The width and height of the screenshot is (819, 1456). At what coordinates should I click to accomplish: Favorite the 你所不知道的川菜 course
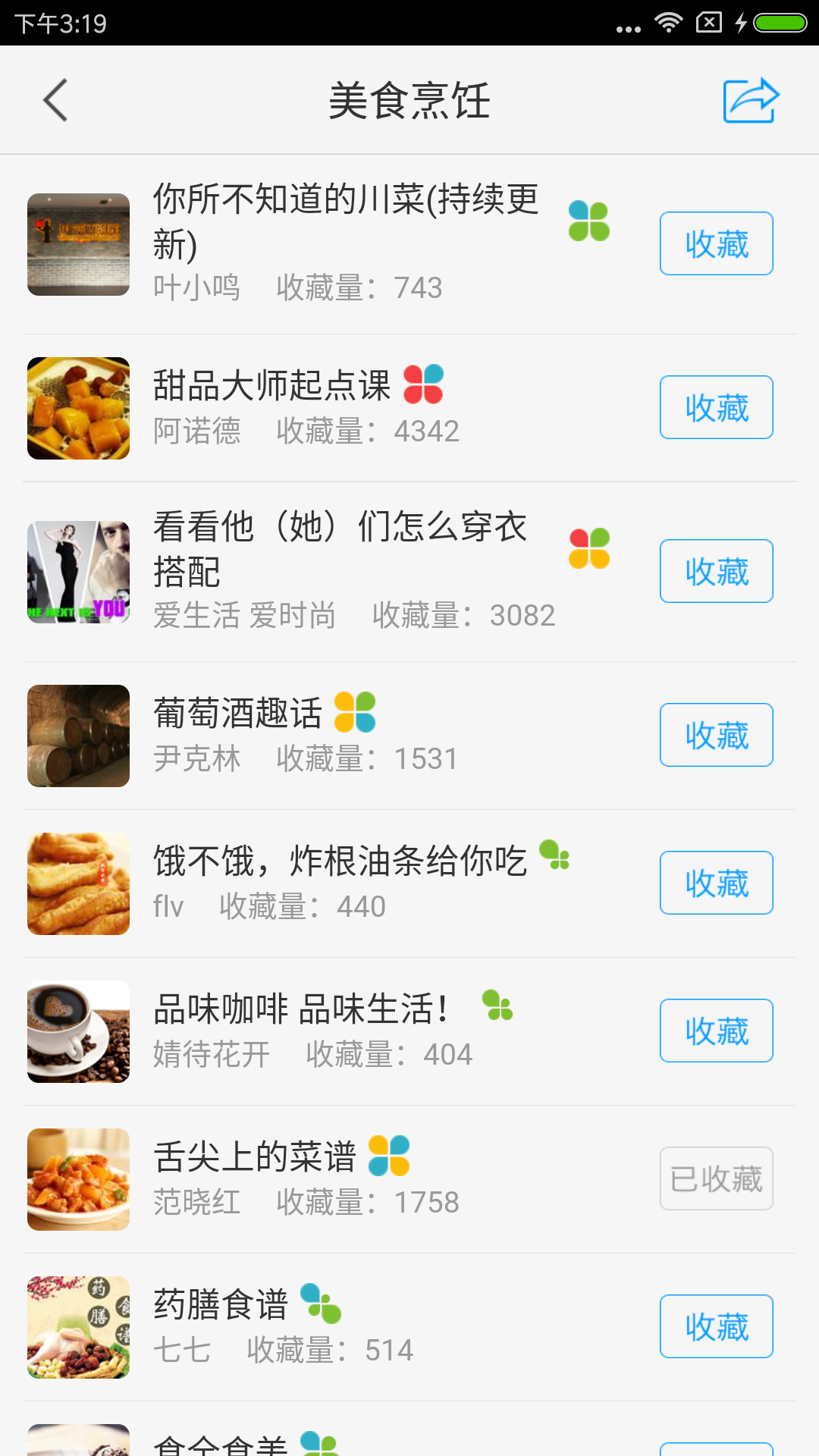coord(716,243)
